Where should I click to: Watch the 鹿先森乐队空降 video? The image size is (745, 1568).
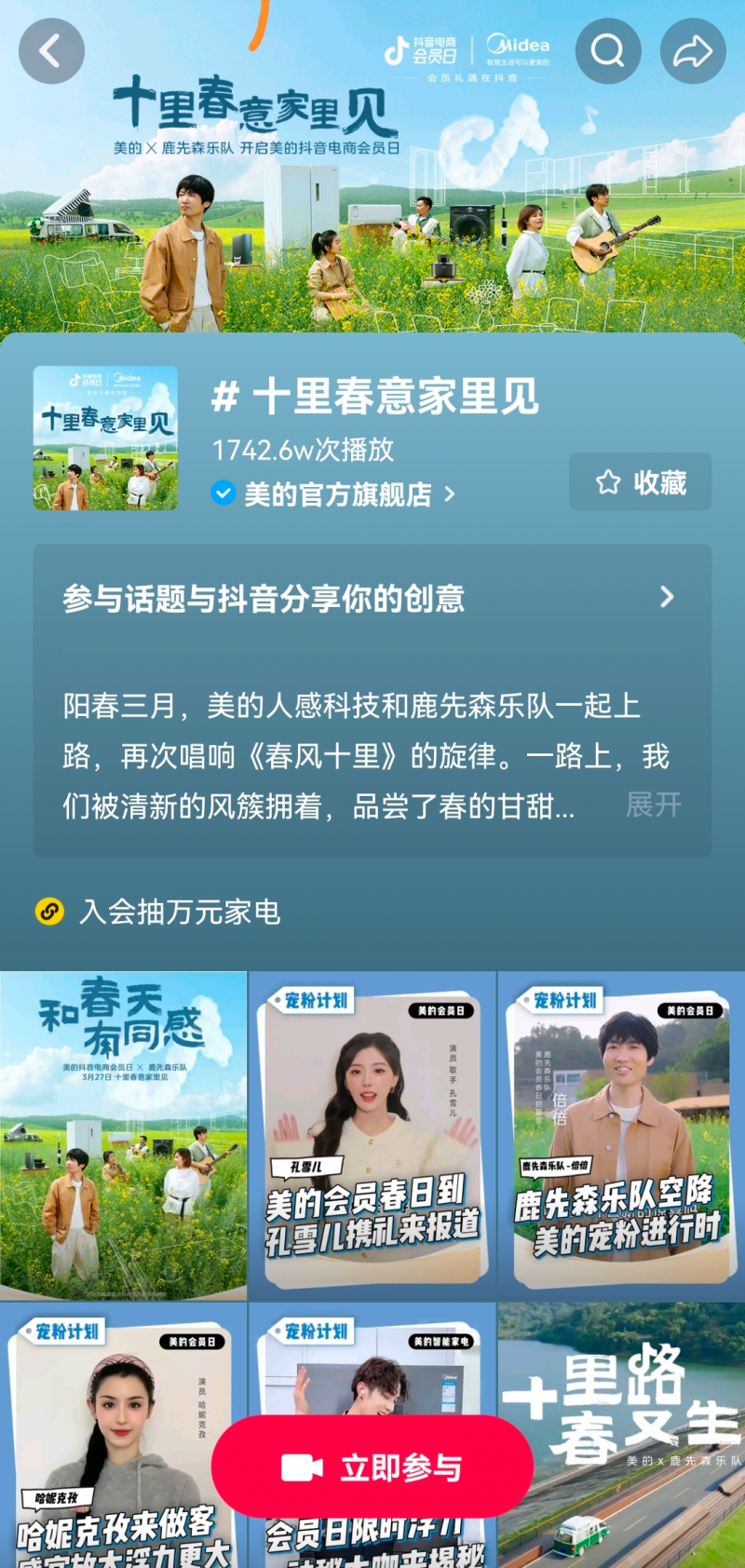coord(622,1136)
